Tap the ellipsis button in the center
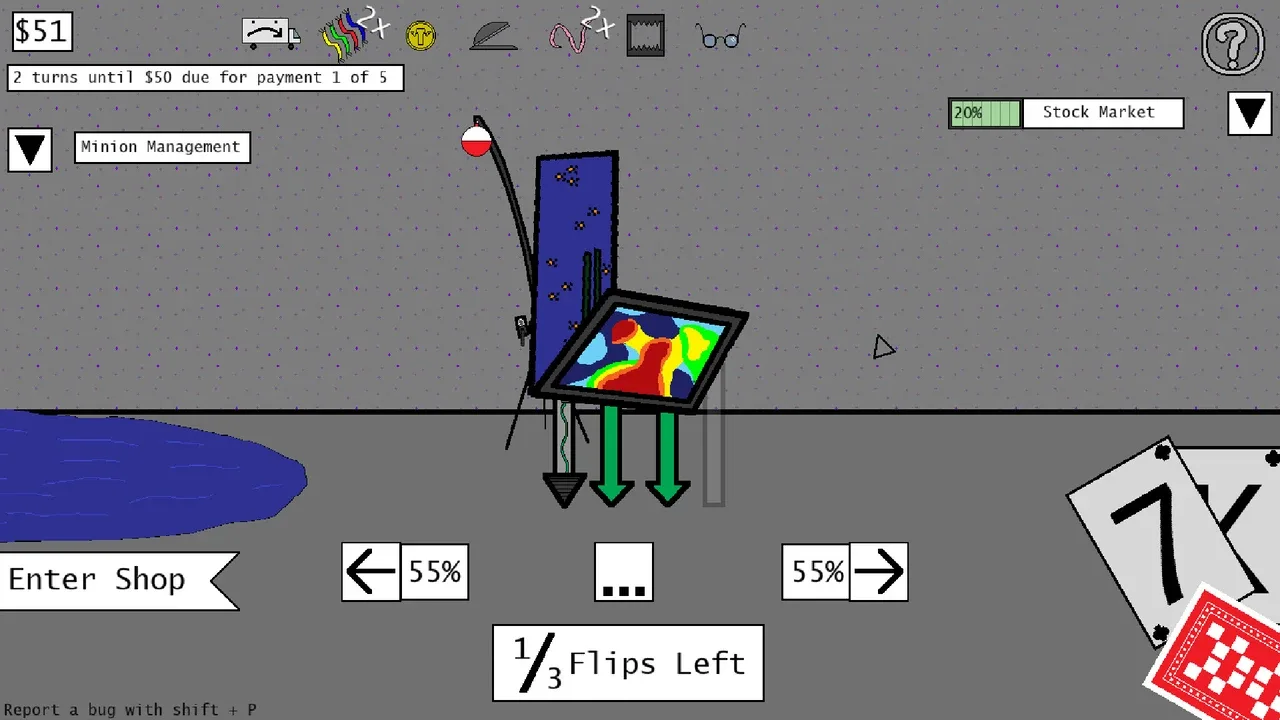1280x720 pixels. pyautogui.click(x=624, y=572)
